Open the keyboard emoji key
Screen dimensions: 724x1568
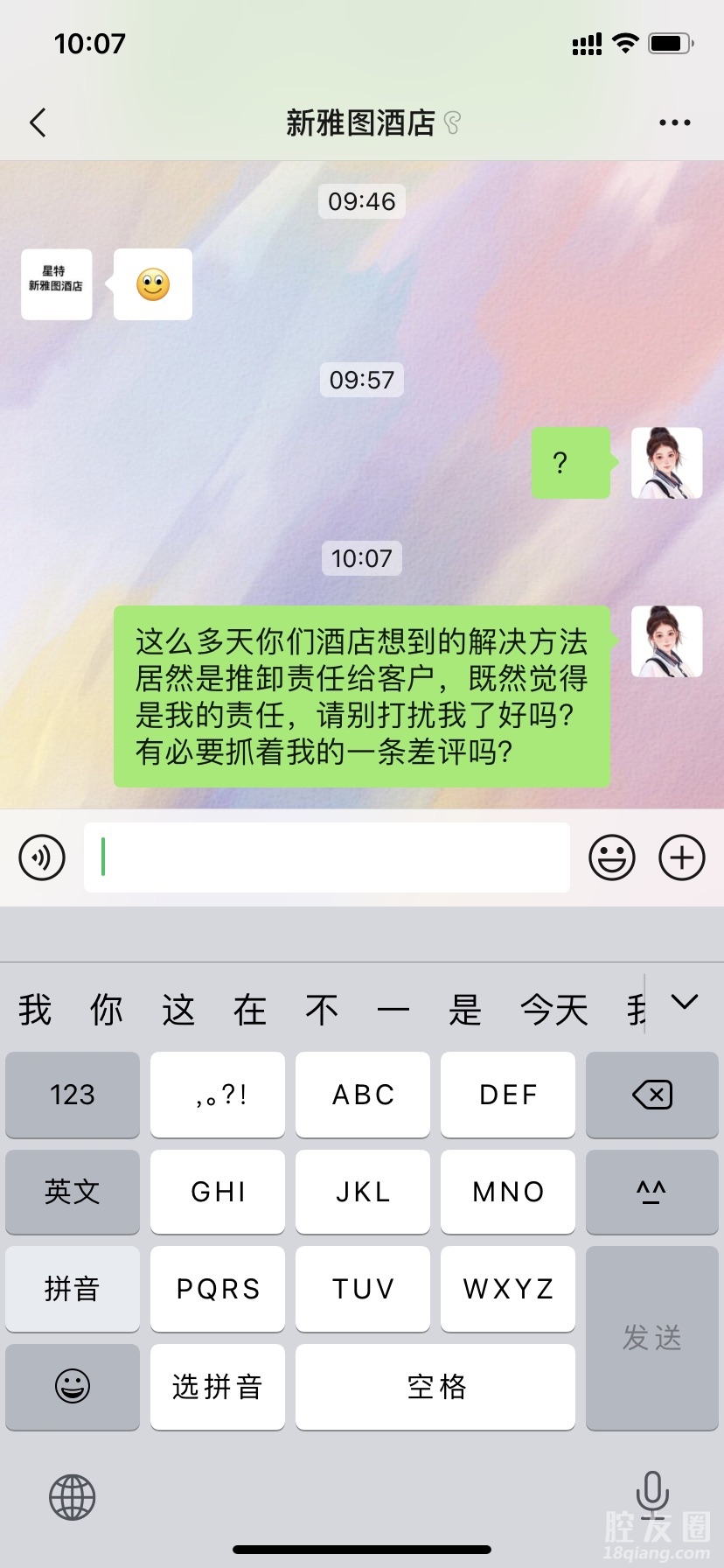click(x=73, y=1387)
